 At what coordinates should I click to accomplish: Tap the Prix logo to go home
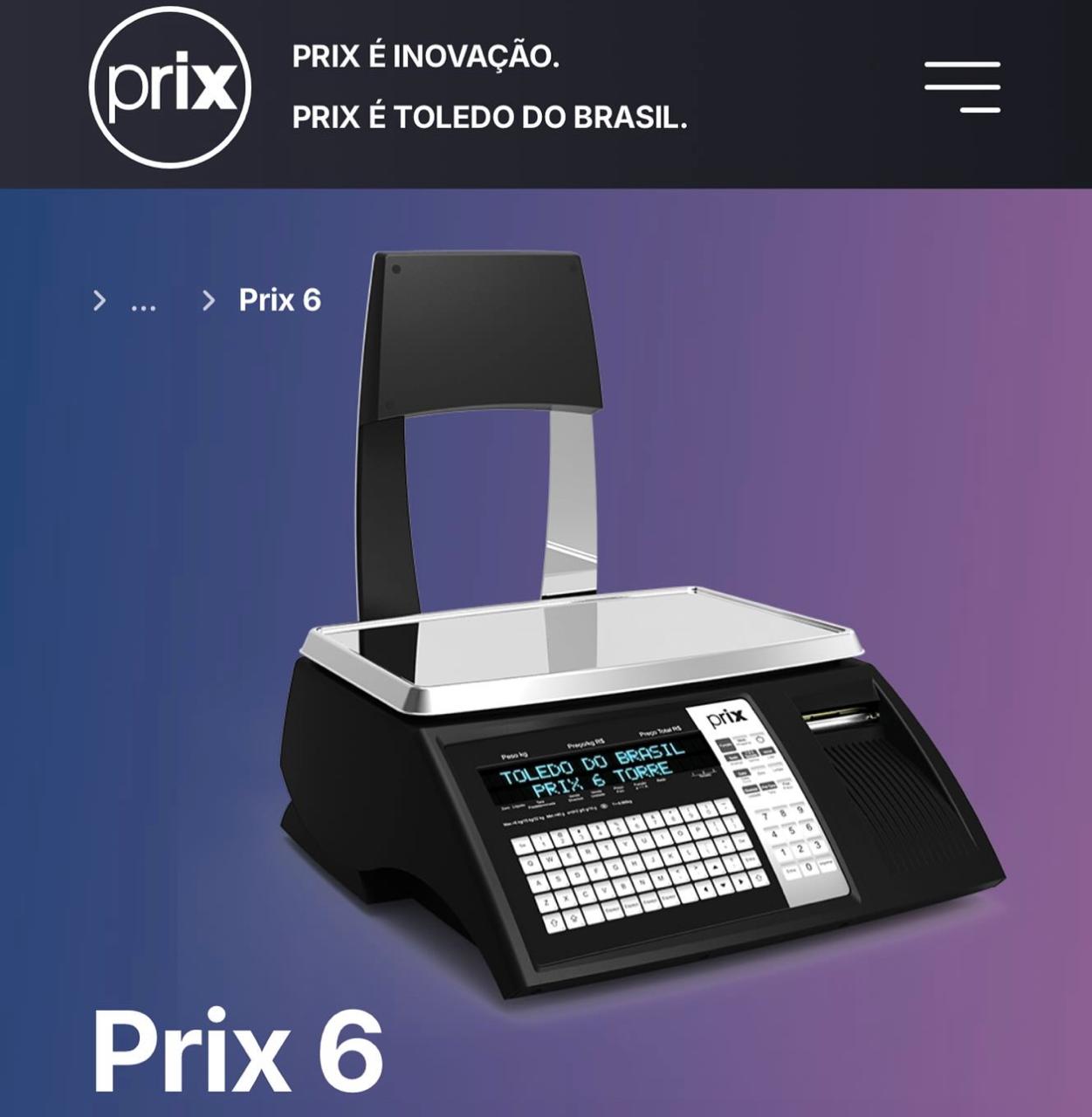point(170,87)
